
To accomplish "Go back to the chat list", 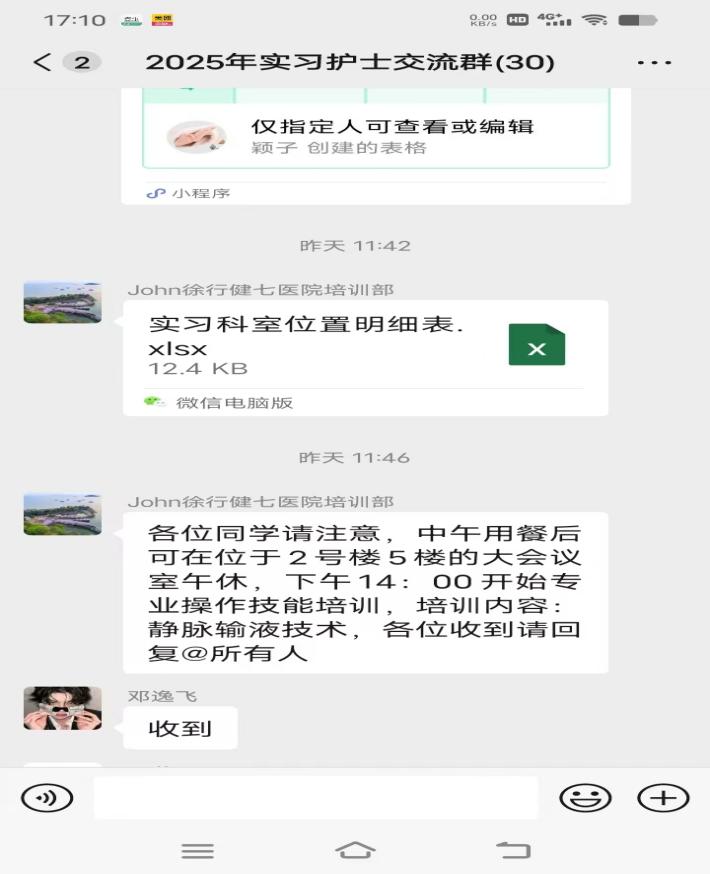I will click(x=42, y=62).
